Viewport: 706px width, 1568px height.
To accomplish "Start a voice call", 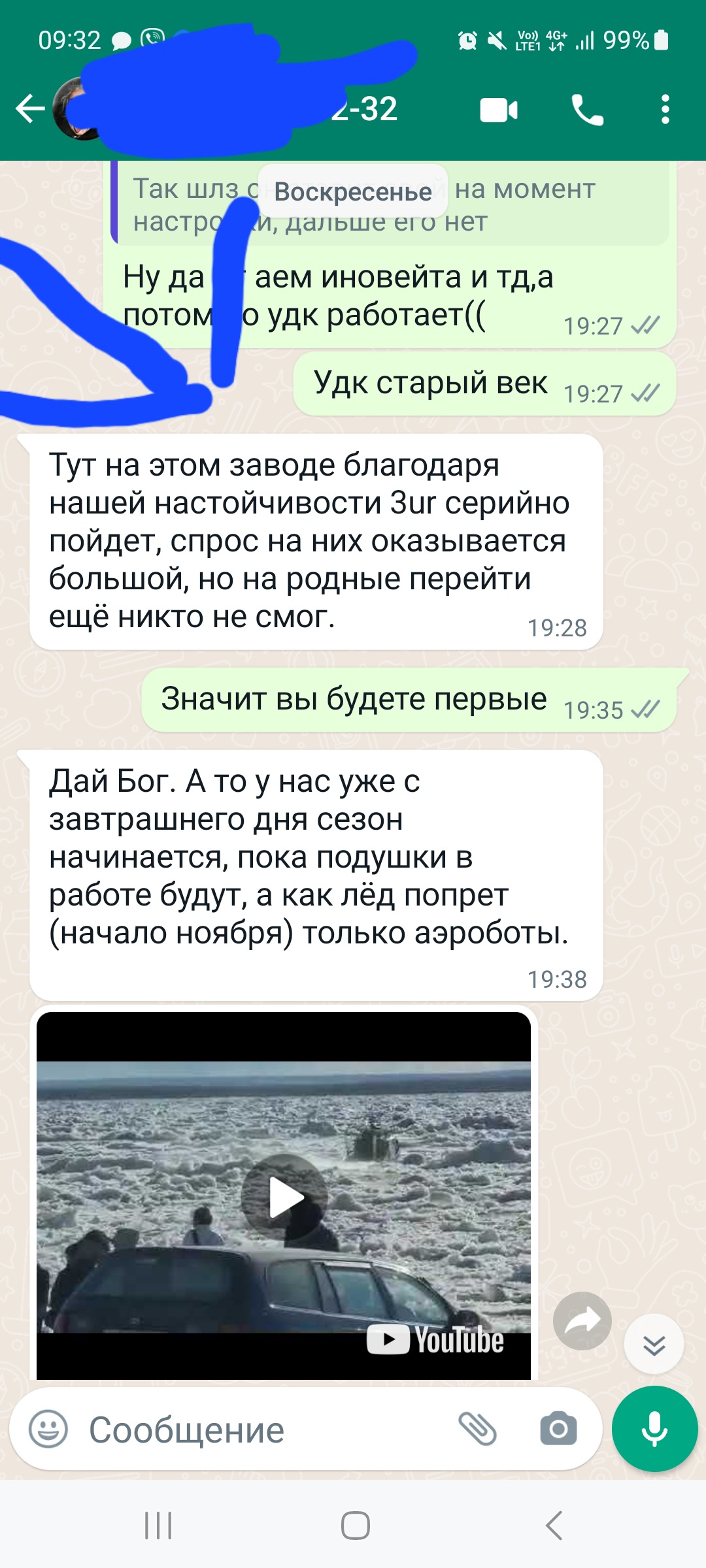I will 587,110.
